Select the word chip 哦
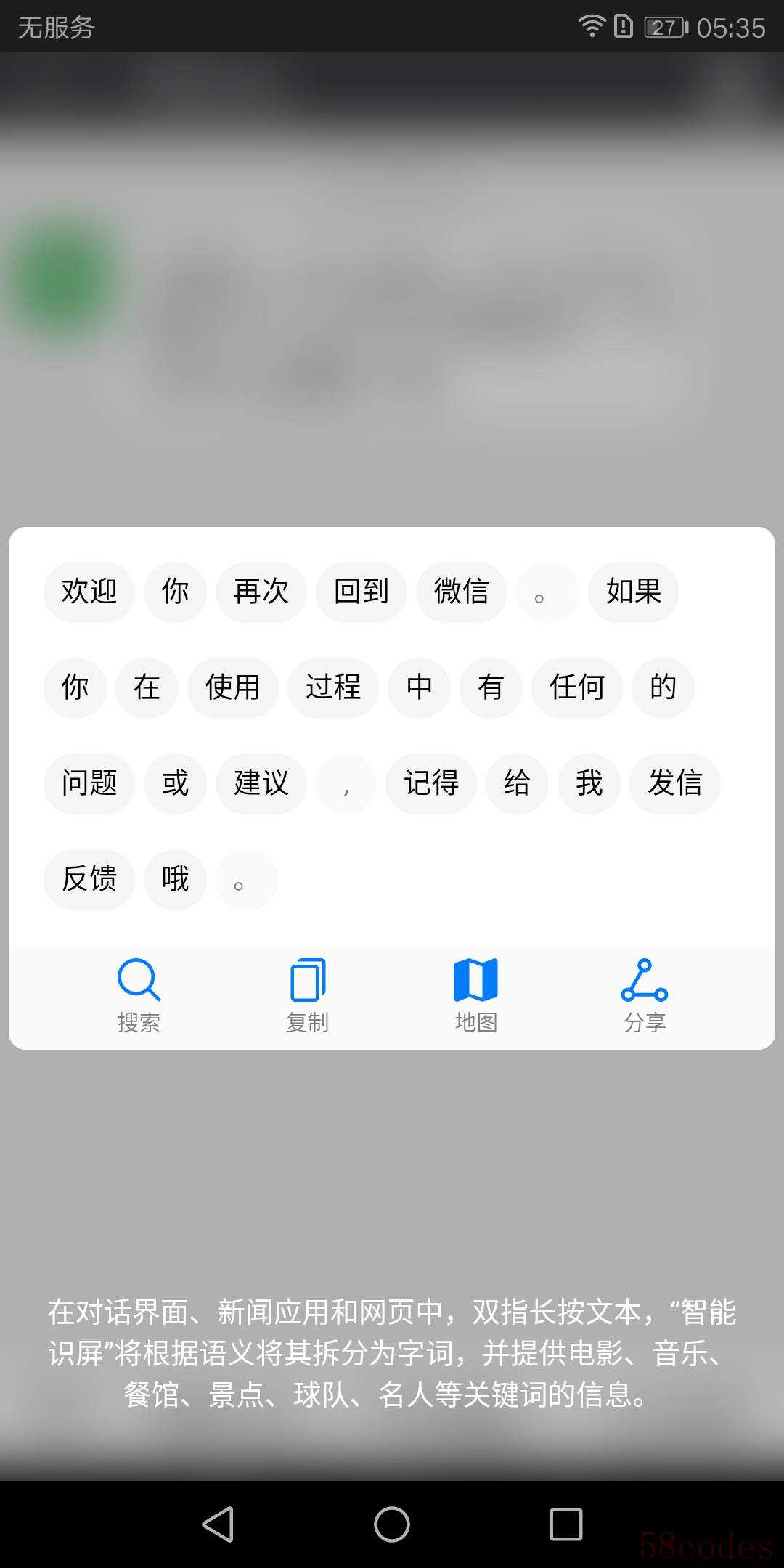 tap(175, 879)
